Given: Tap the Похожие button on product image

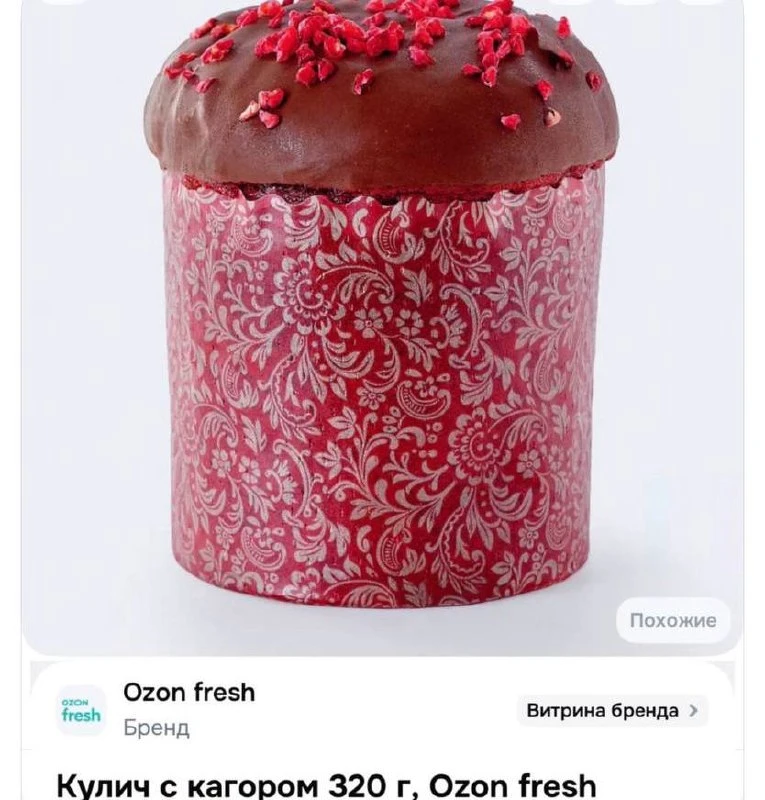Looking at the screenshot, I should click(x=672, y=620).
